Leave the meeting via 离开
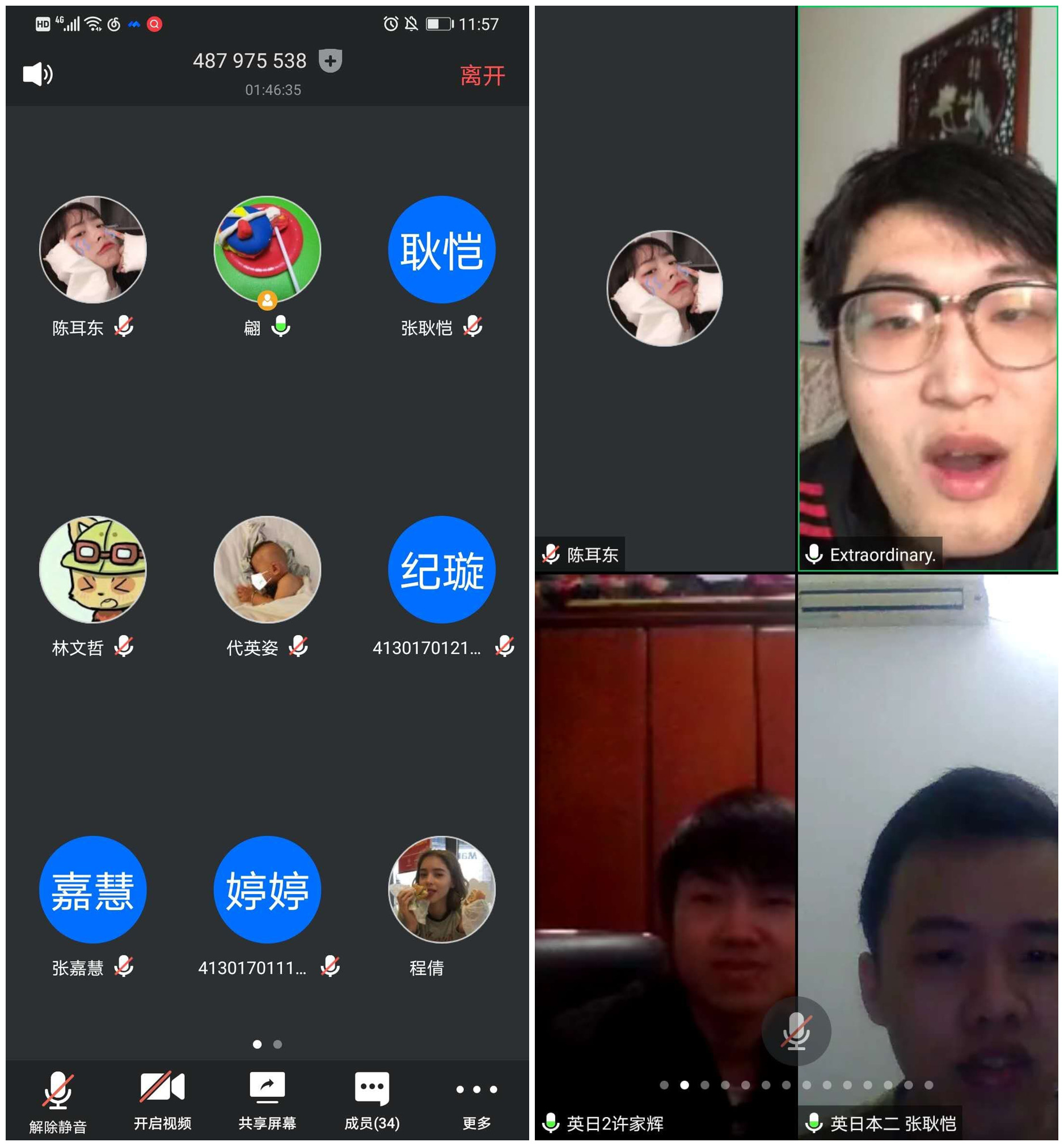The image size is (1064, 1146). click(482, 75)
